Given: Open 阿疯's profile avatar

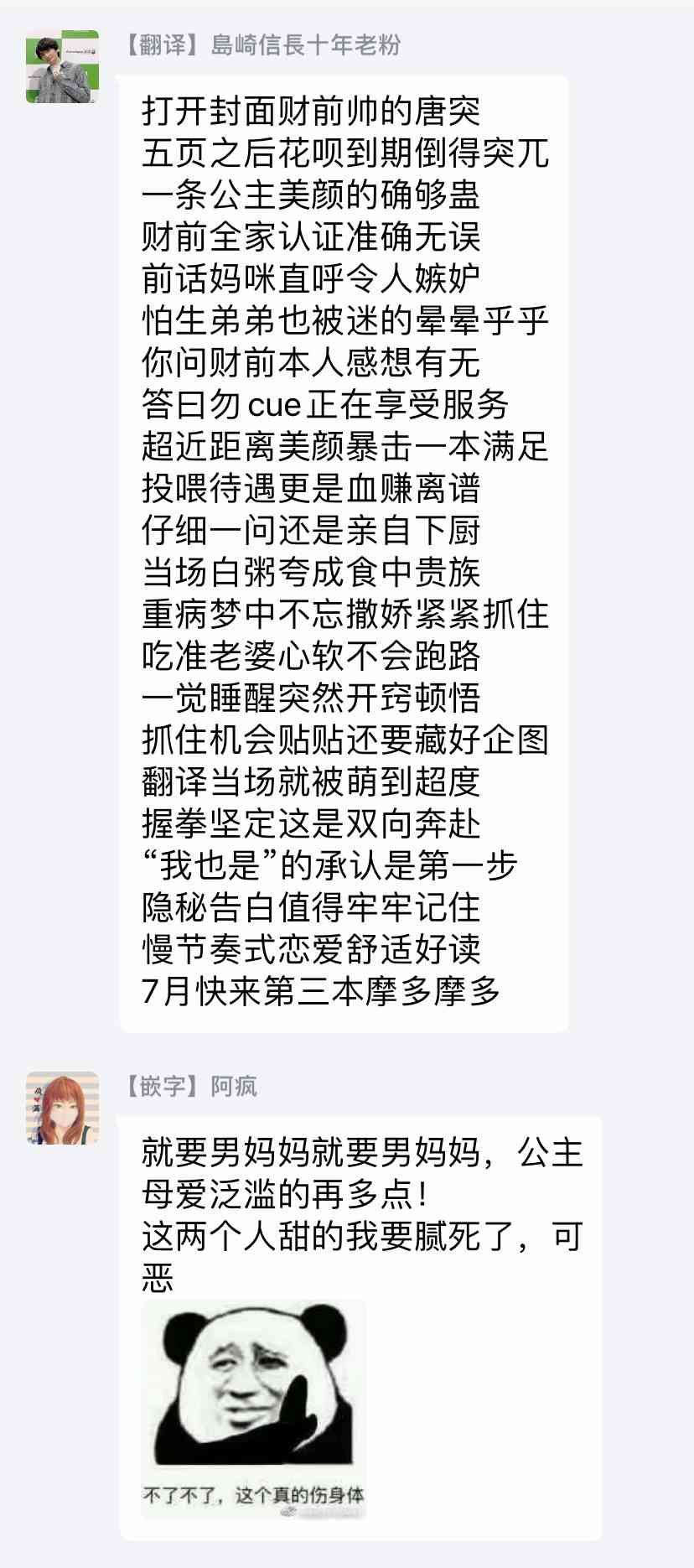Looking at the screenshot, I should [x=62, y=1108].
